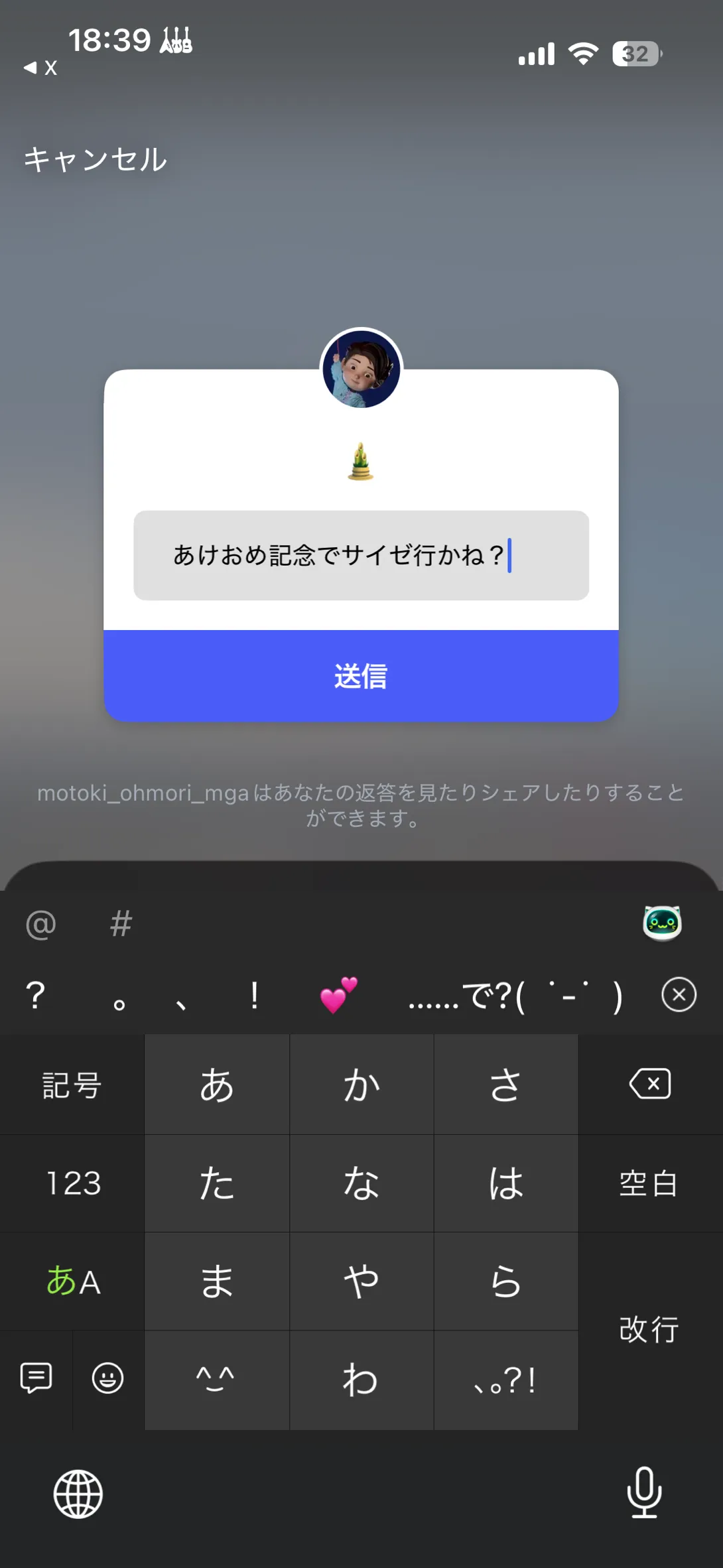Select the pink hearts emoji suggestion
This screenshot has width=723, height=1568.
338,995
